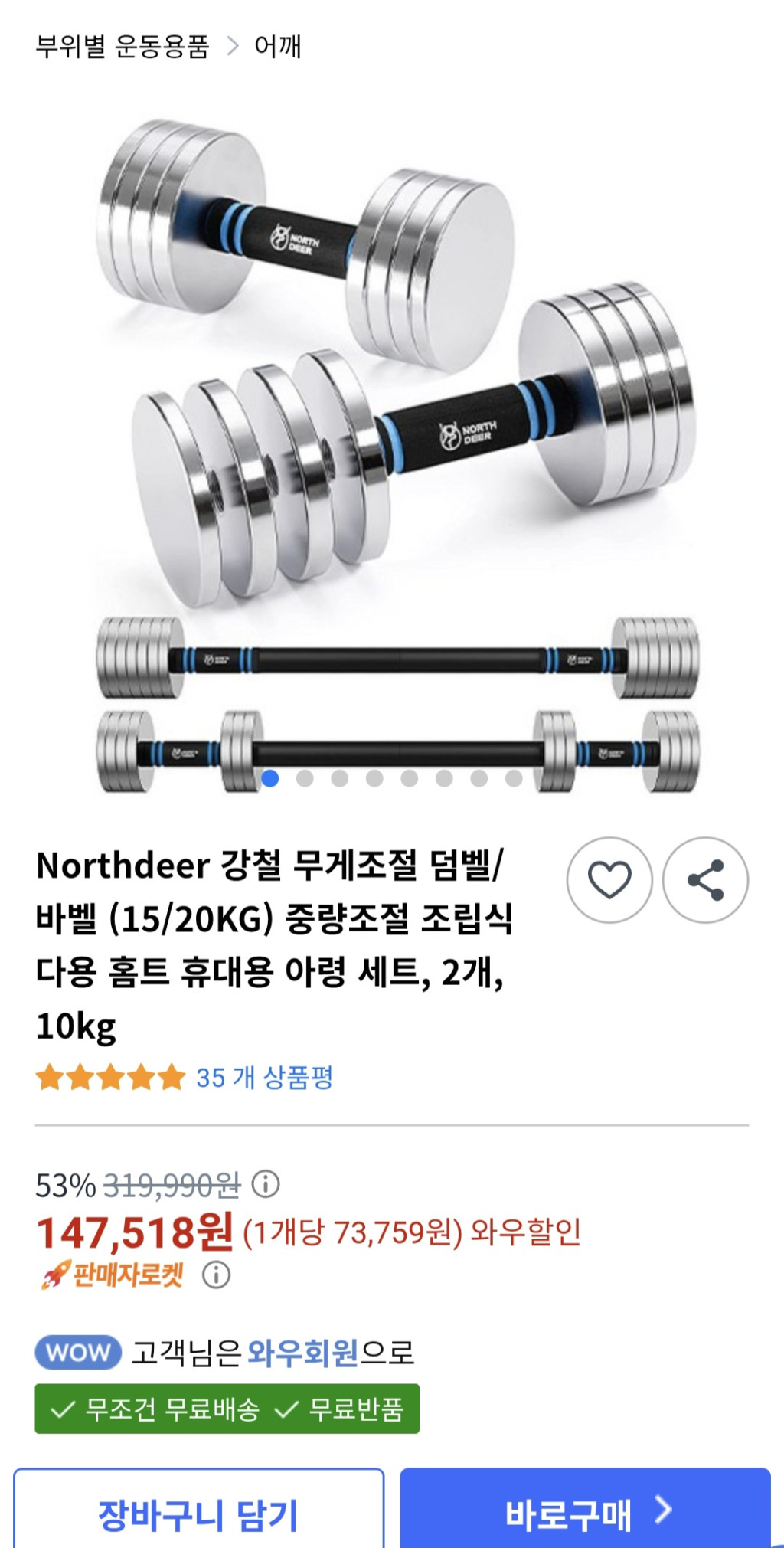This screenshot has height=1548, width=784.
Task: View info about the 53% discount price
Action: click(266, 1184)
